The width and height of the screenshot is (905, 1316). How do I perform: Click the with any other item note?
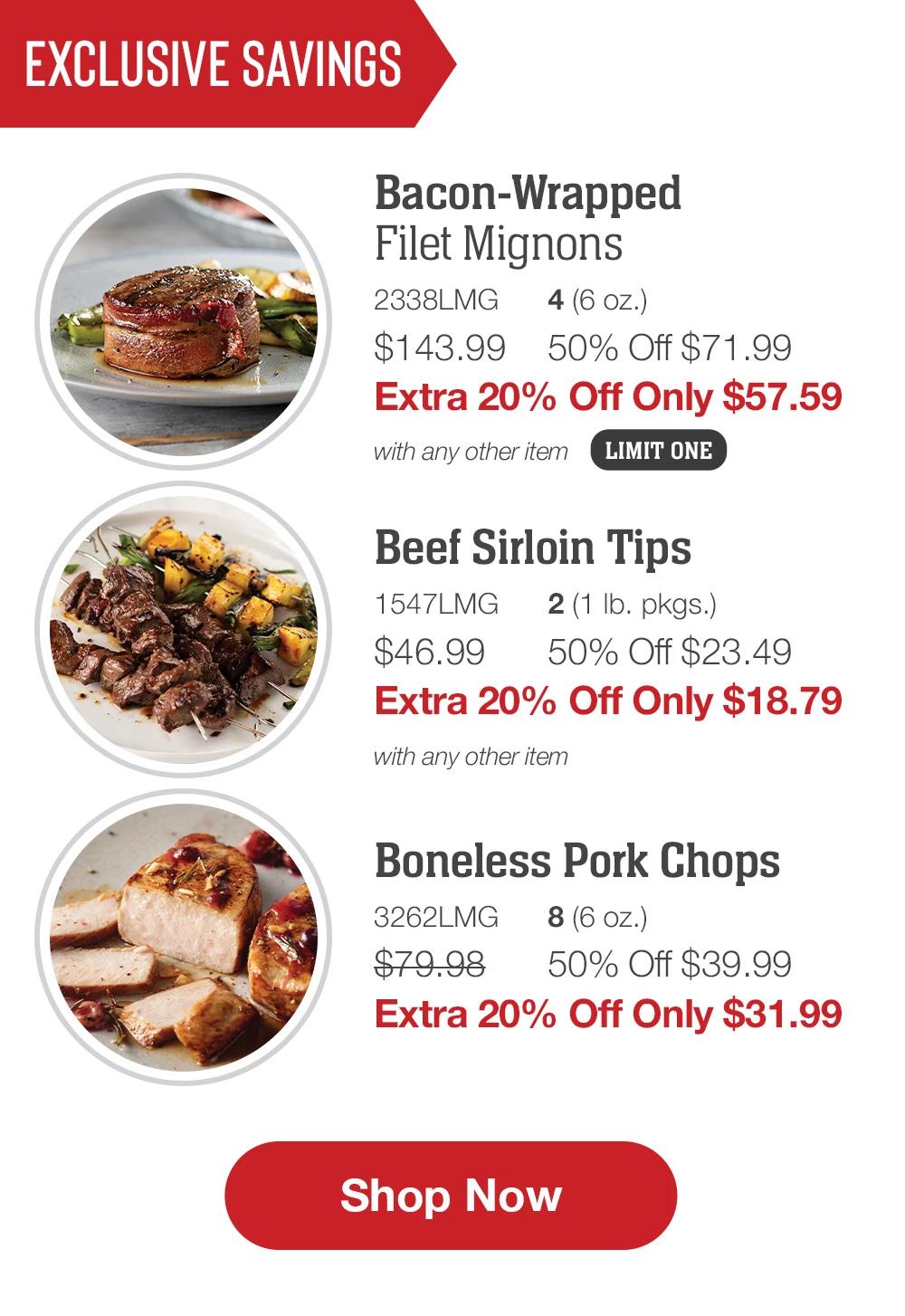pyautogui.click(x=471, y=450)
